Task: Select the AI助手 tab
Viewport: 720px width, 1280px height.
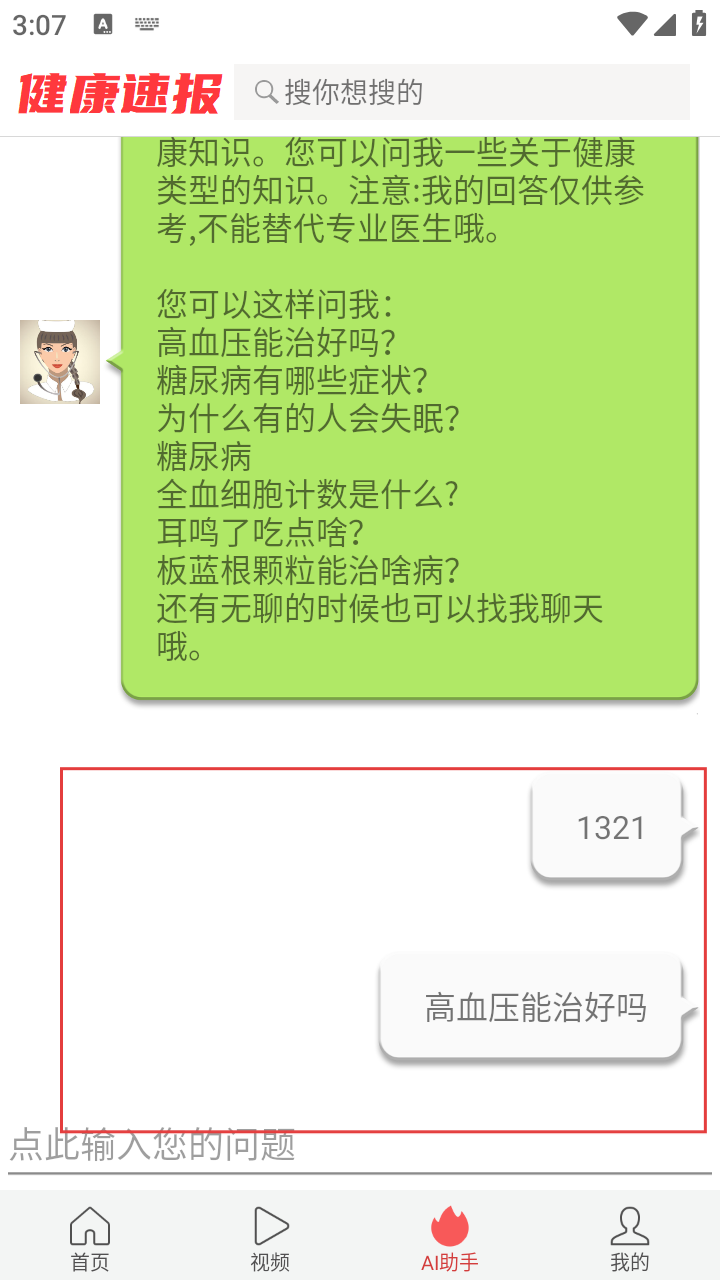Action: tap(450, 1238)
